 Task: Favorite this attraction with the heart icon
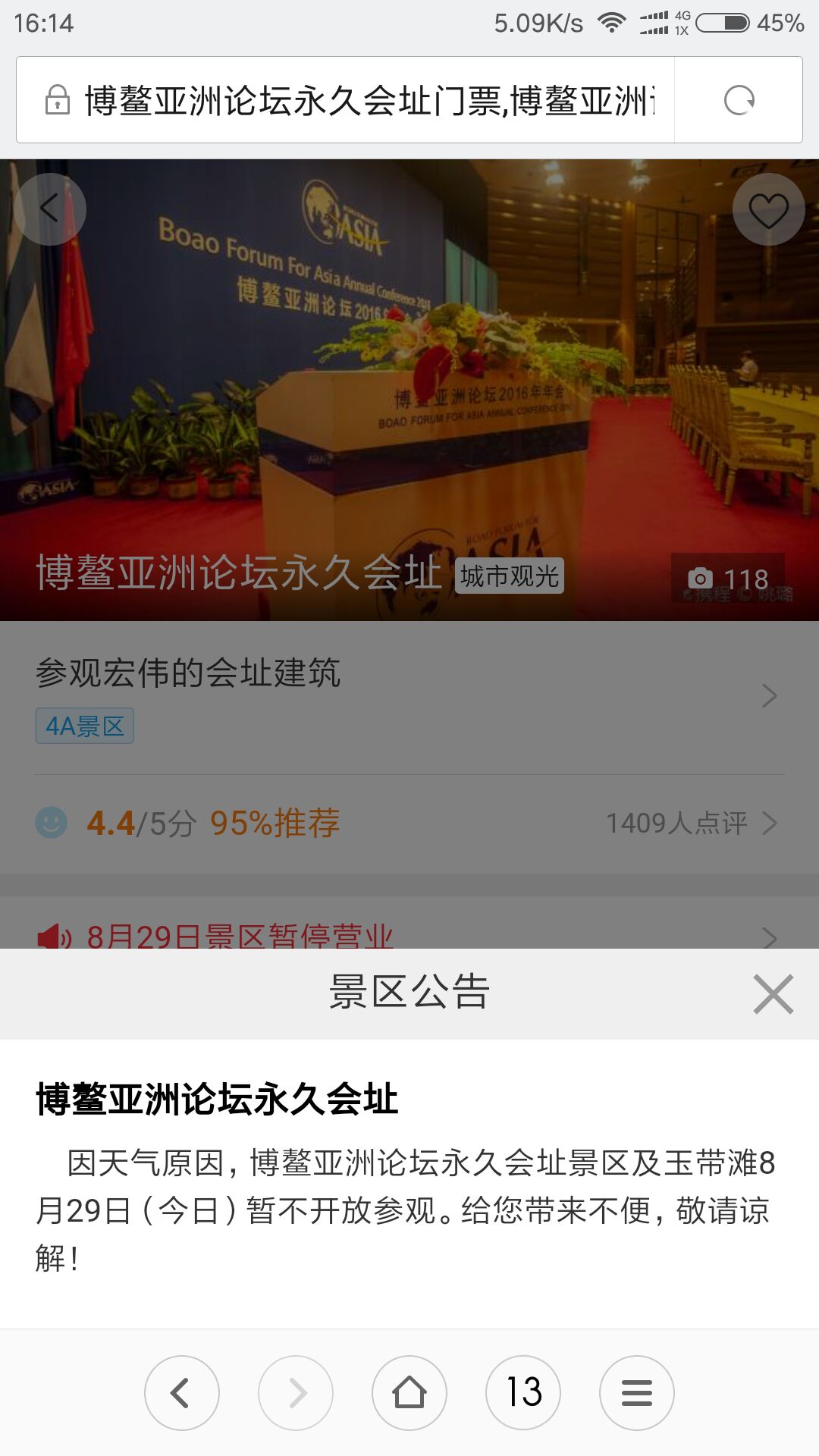pos(768,209)
